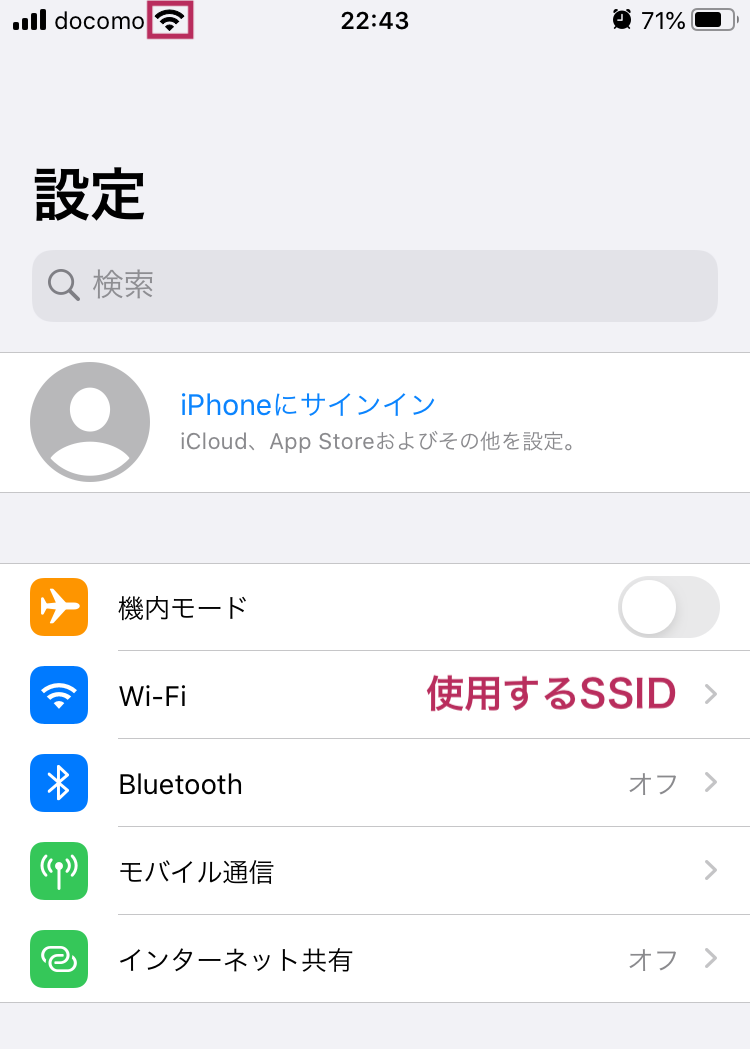Tap the インターネット共有 chain-link icon
Screen dimensions: 750x1049
[58, 959]
